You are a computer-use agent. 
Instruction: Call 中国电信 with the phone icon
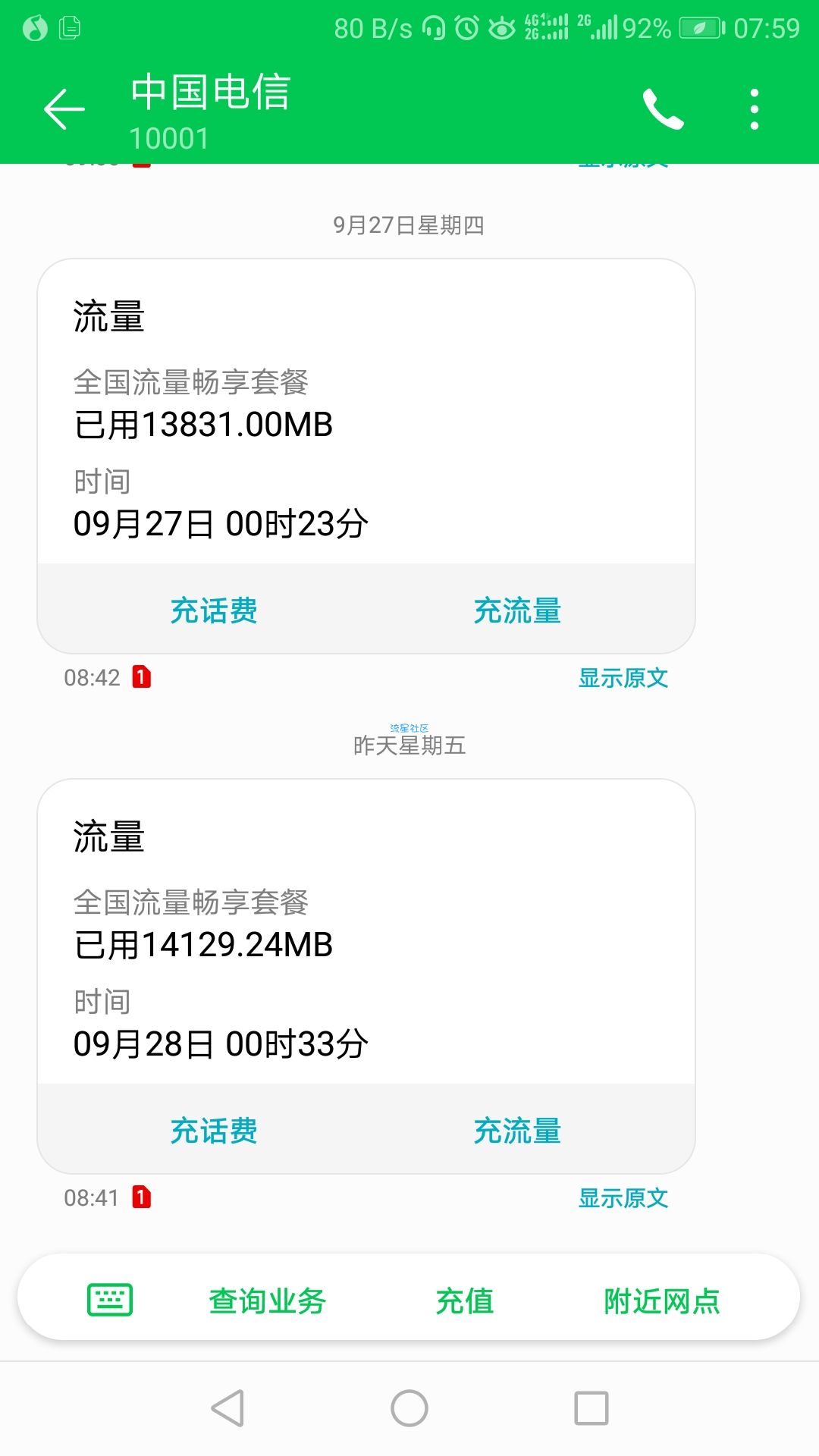point(663,110)
